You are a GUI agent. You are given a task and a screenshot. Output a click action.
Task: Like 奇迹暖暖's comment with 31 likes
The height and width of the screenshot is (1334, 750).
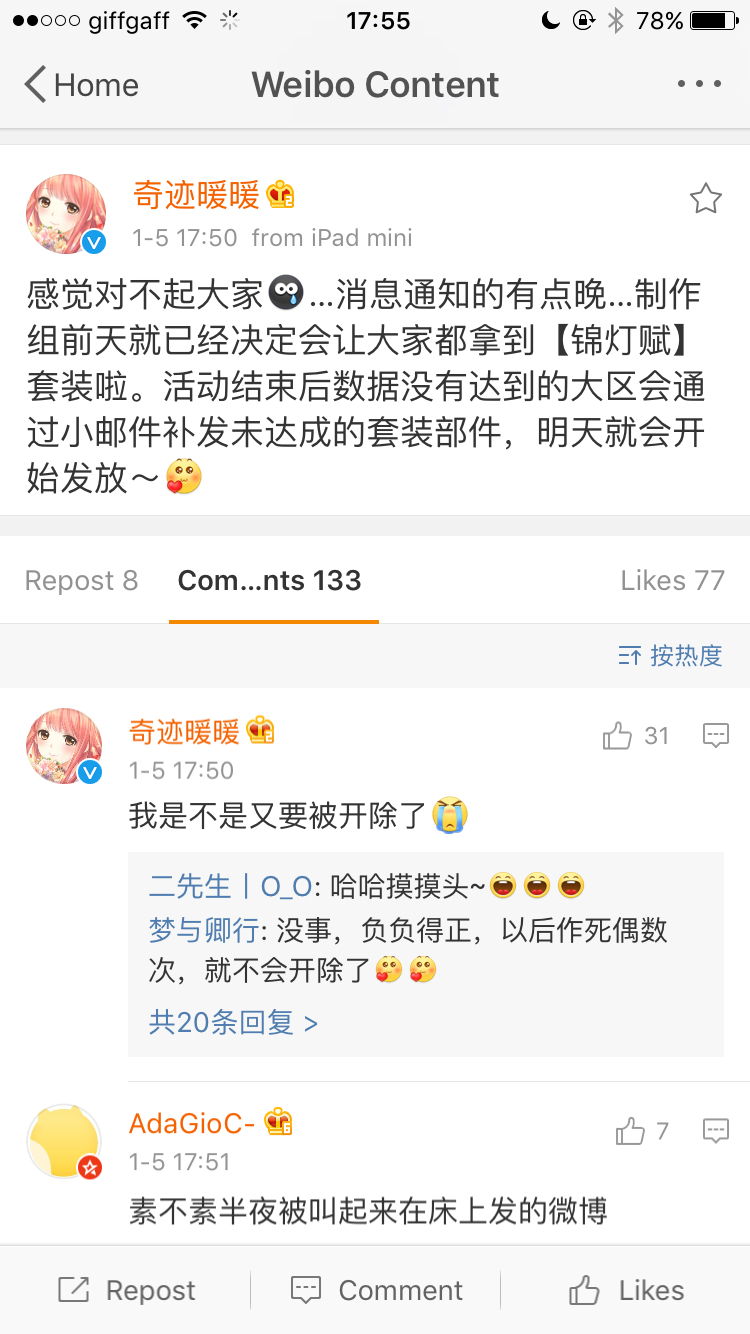coord(635,736)
